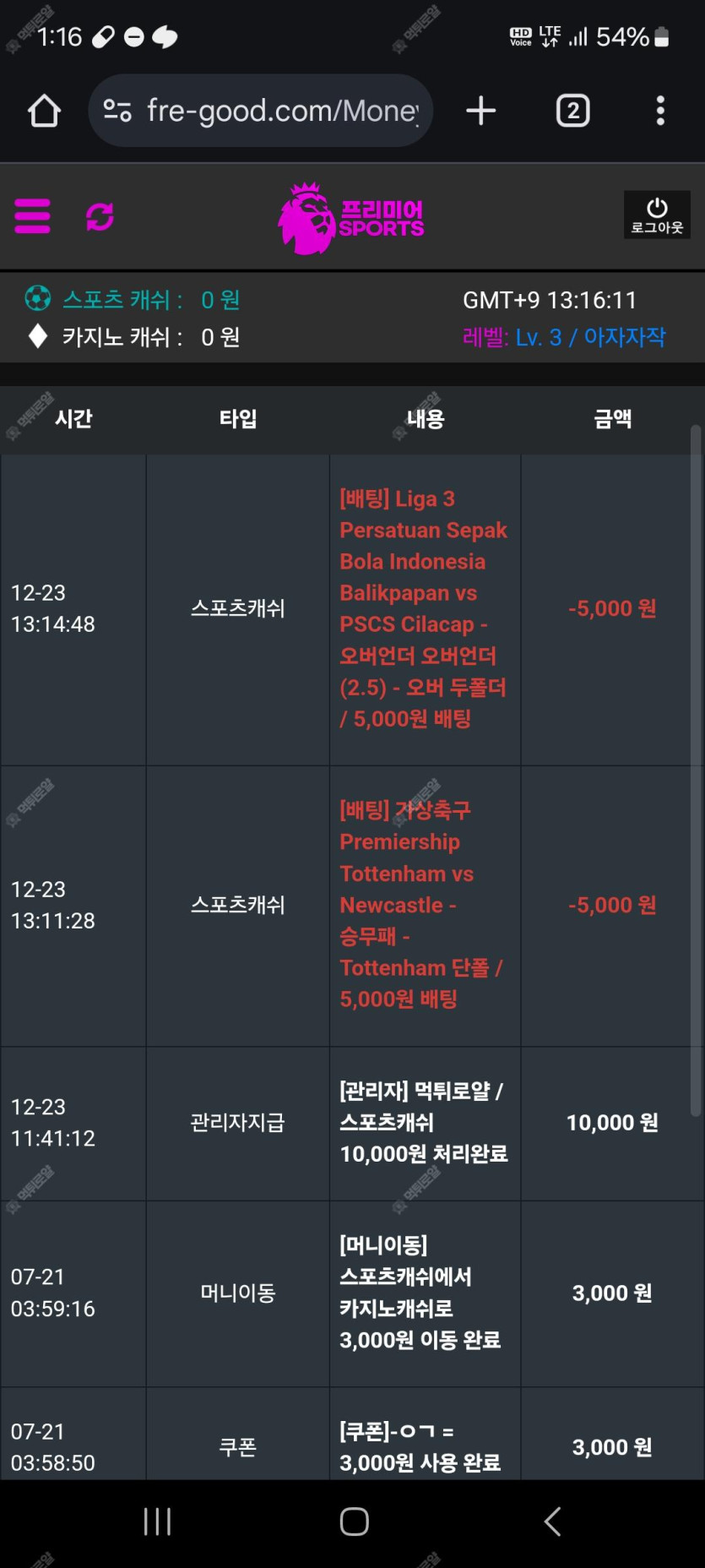Open the browser overflow menu
This screenshot has width=705, height=1568.
660,111
